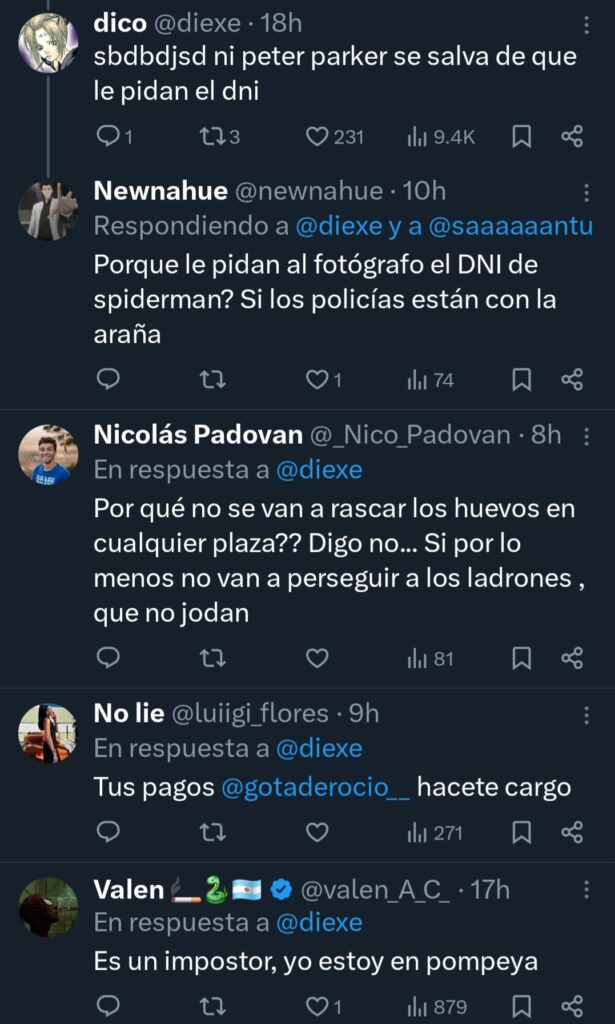The width and height of the screenshot is (615, 1024).
Task: Bookmark Valen's reply
Action: point(521,1006)
